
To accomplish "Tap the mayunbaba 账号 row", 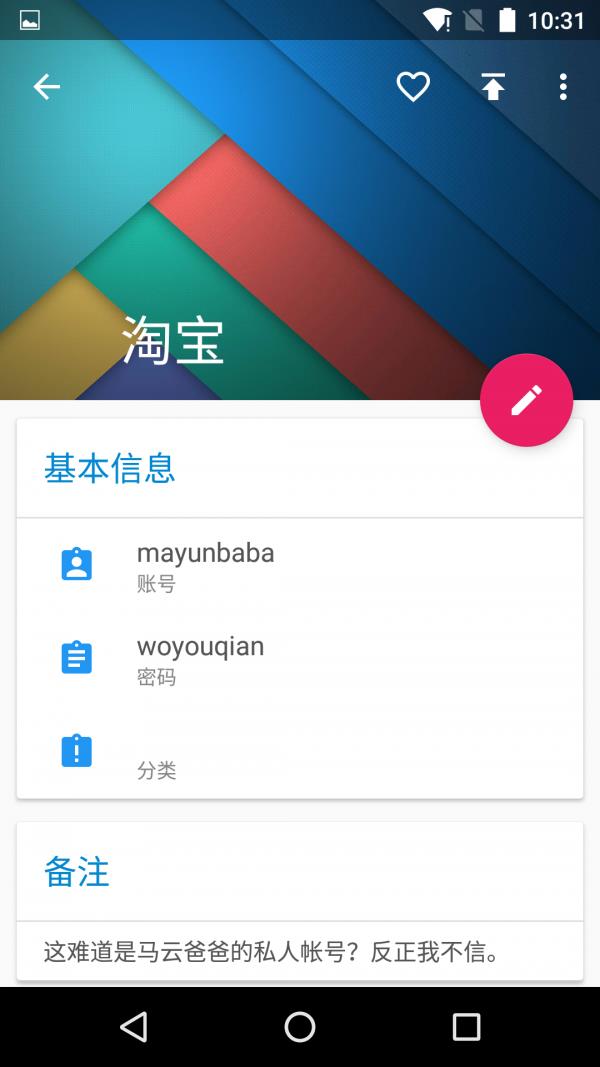I will click(300, 565).
